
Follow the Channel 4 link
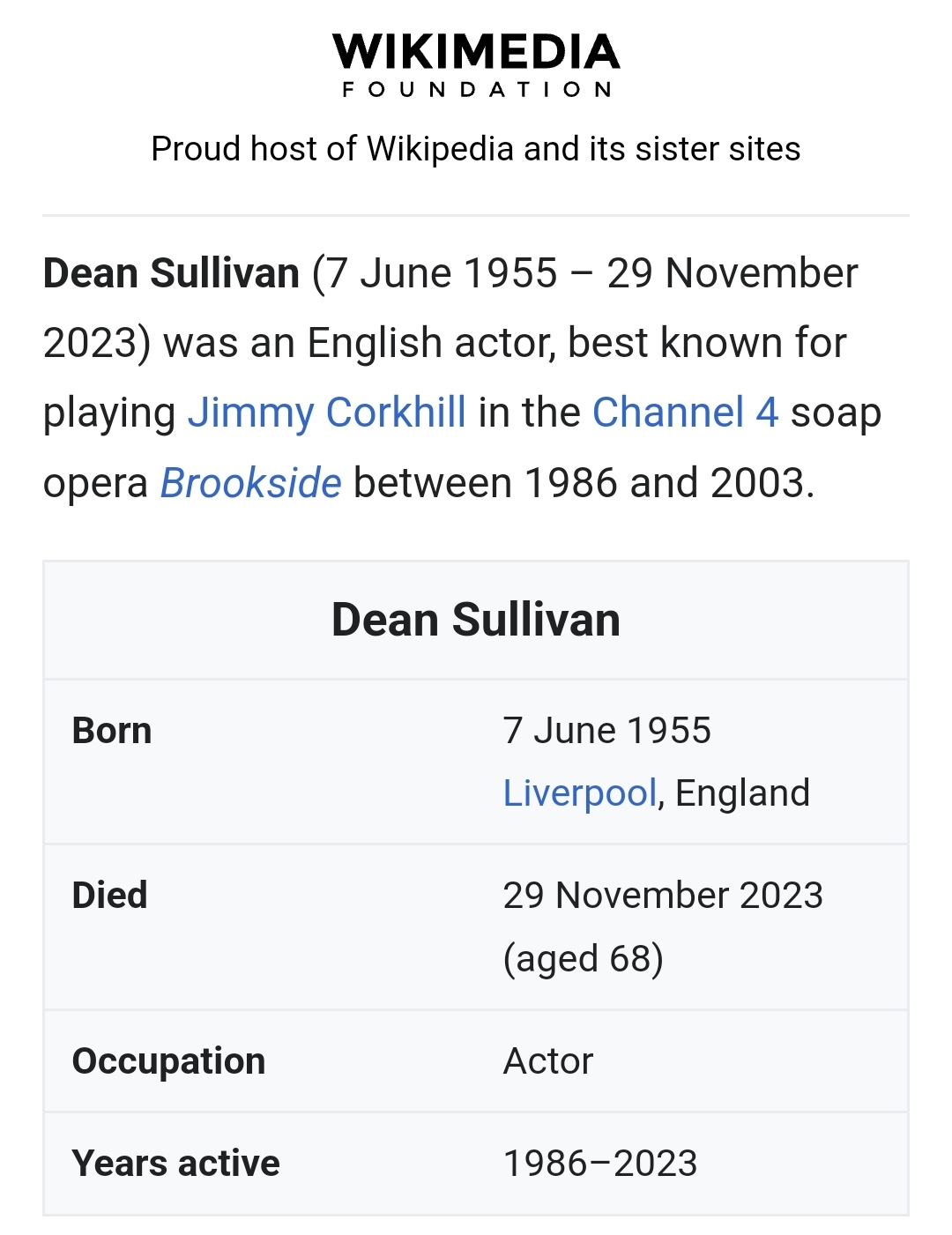[x=685, y=413]
